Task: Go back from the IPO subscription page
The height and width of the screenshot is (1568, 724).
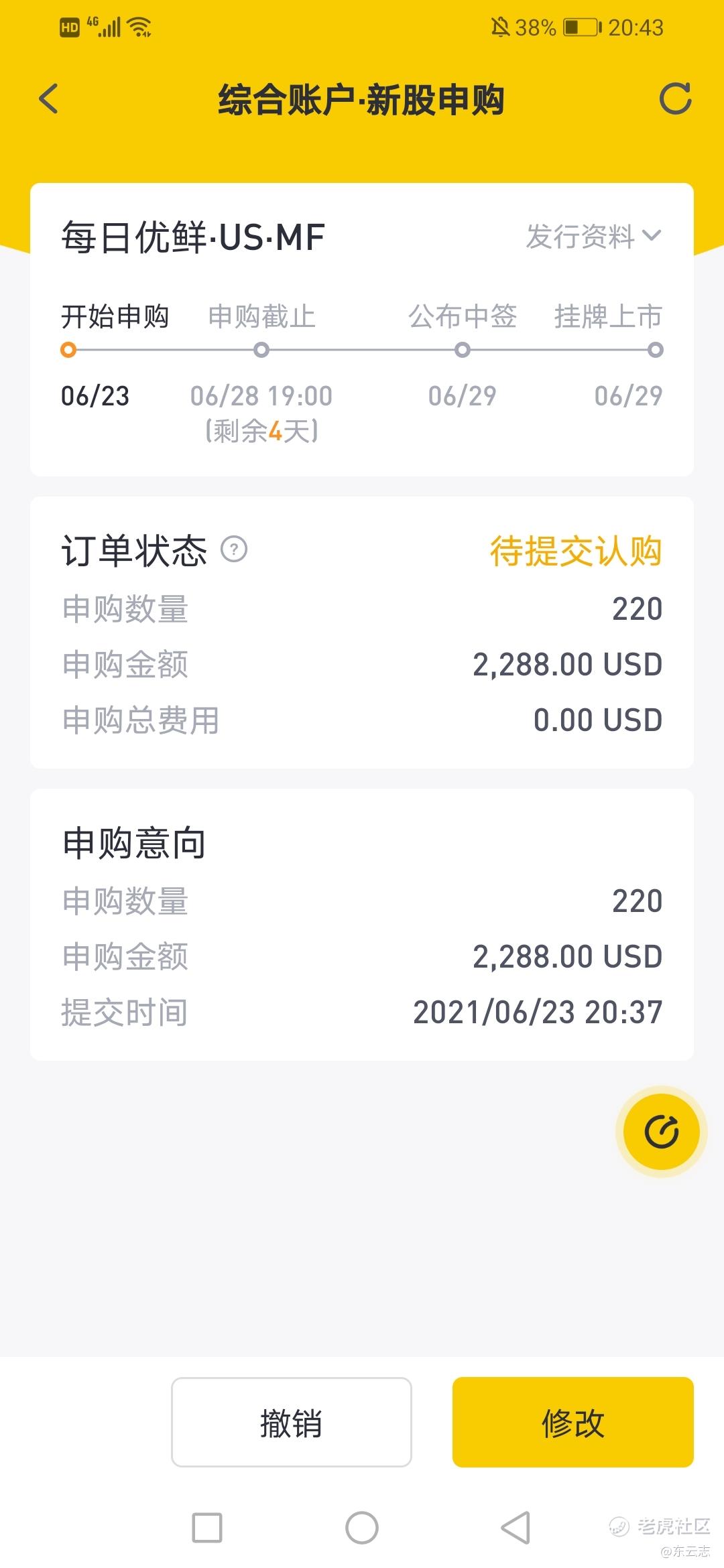Action: [x=49, y=99]
